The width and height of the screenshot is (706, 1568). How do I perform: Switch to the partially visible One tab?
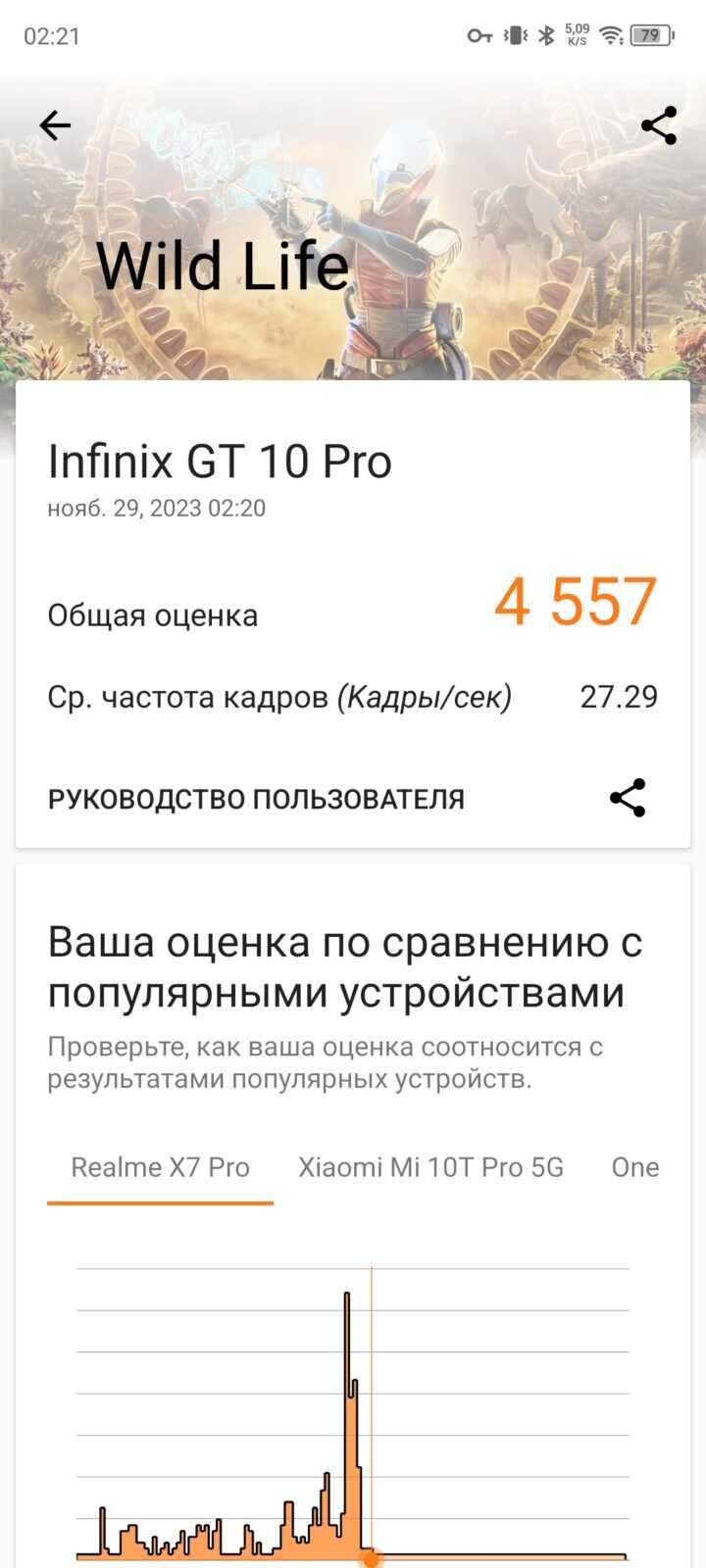coord(635,1167)
